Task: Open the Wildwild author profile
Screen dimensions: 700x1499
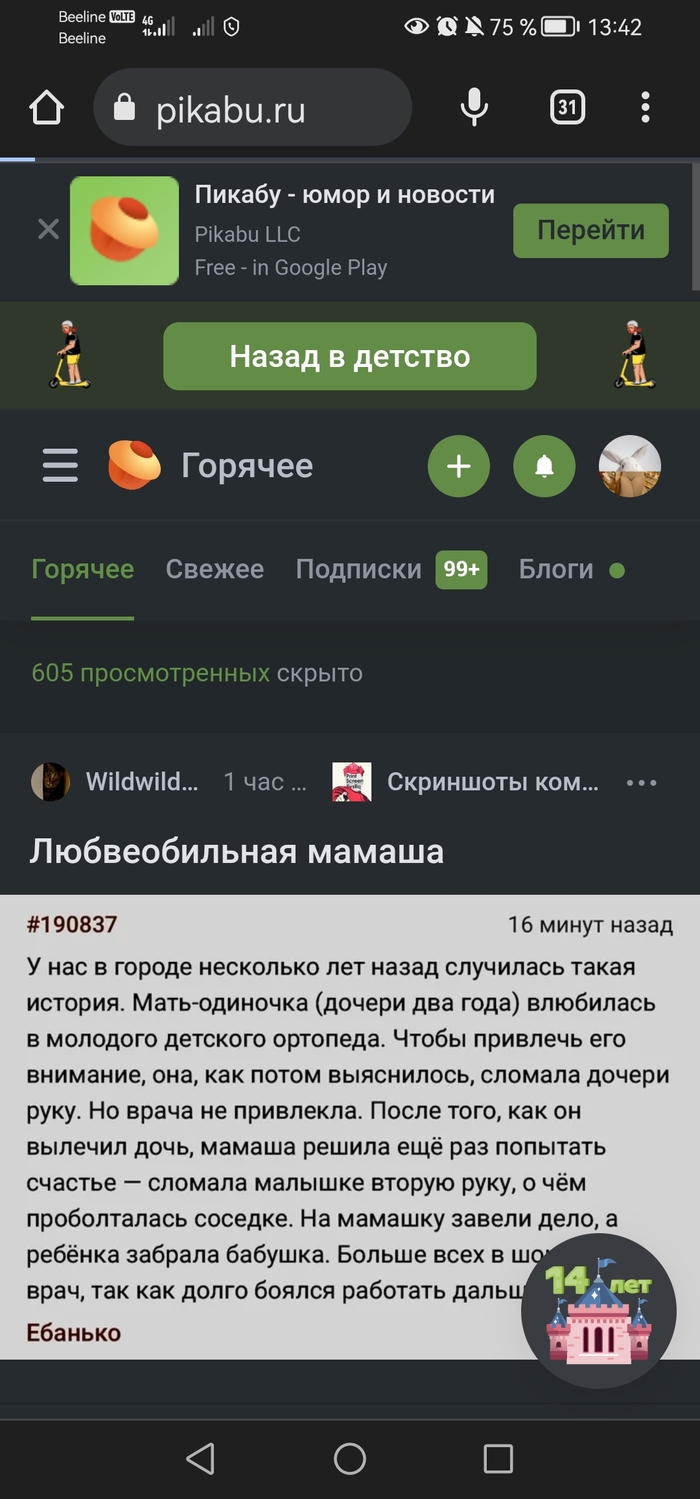Action: point(140,782)
